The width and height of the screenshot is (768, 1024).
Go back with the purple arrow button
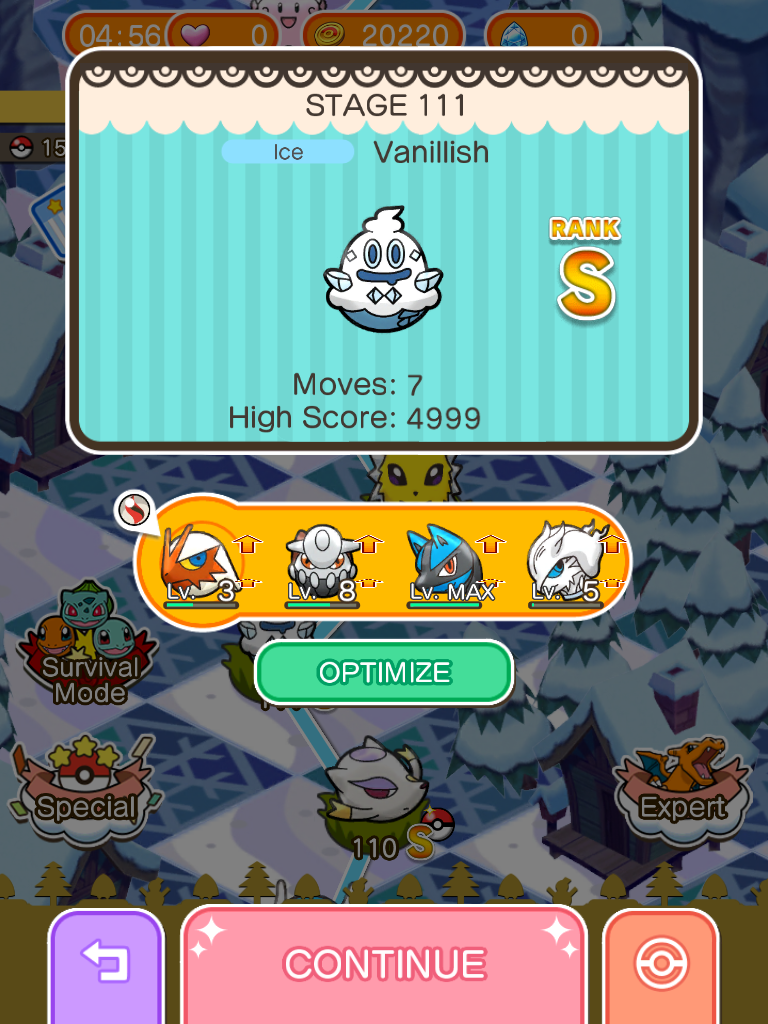[105, 964]
